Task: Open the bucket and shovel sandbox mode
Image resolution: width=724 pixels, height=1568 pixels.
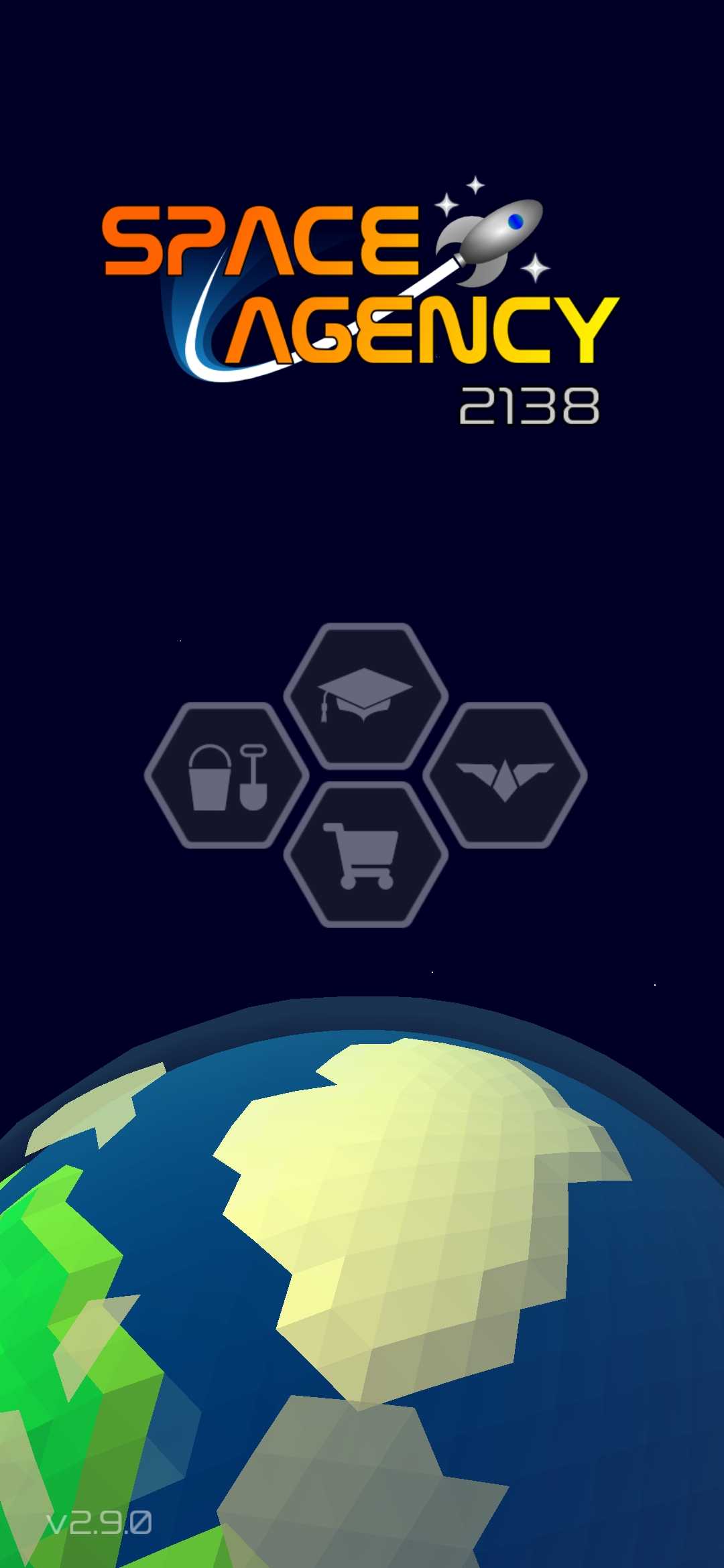Action: (227, 775)
